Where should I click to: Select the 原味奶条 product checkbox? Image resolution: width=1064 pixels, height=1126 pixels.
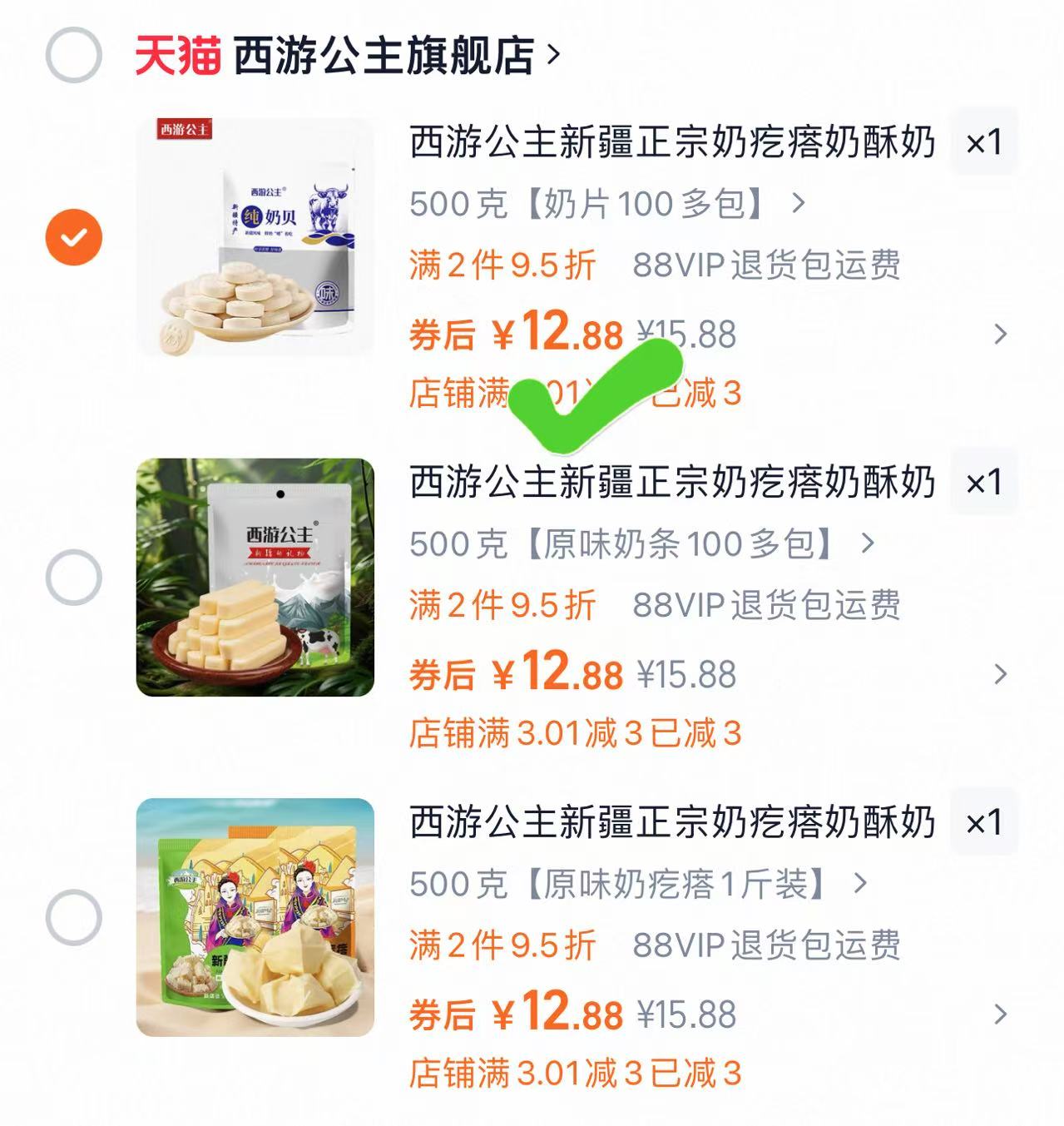coord(76,576)
